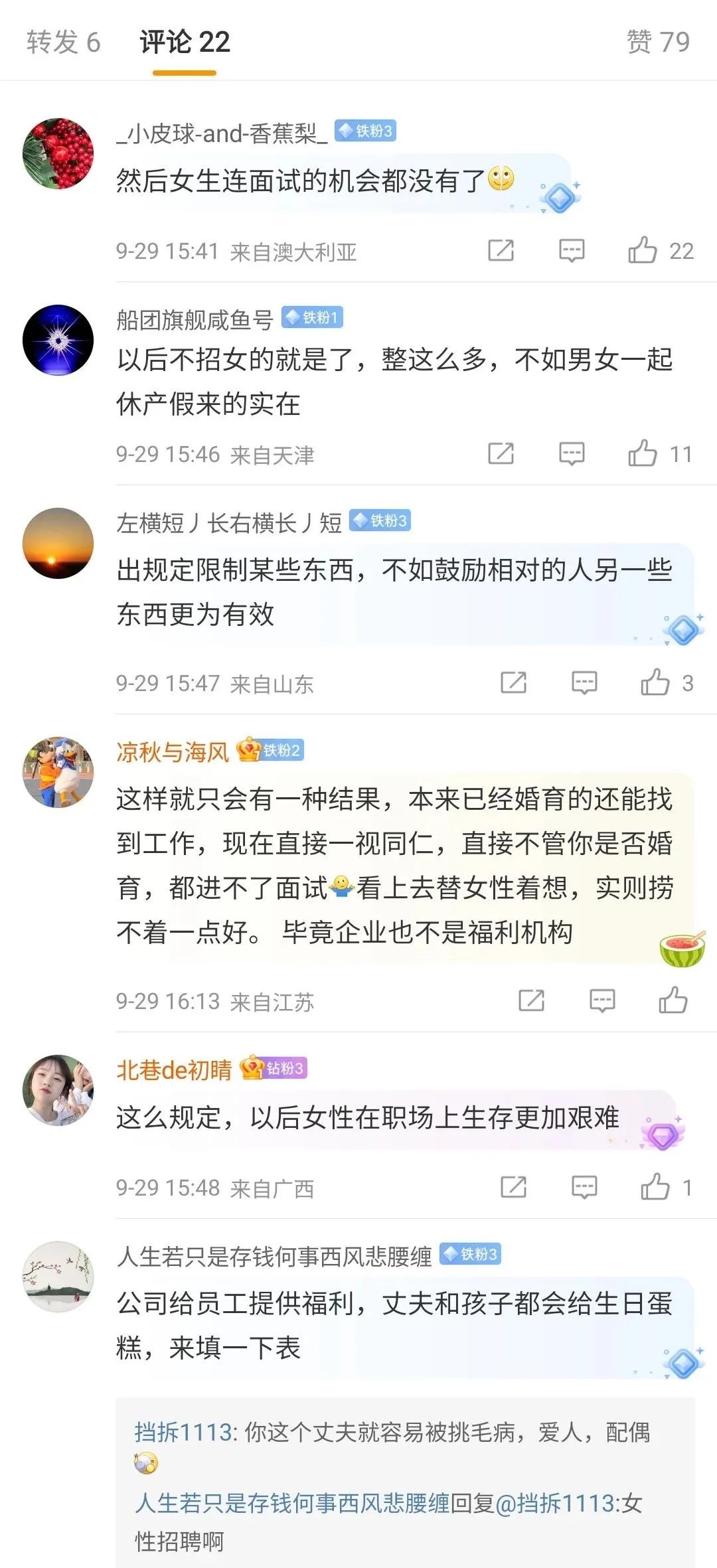Open 挡拆1113's profile link in replies

[183, 1432]
